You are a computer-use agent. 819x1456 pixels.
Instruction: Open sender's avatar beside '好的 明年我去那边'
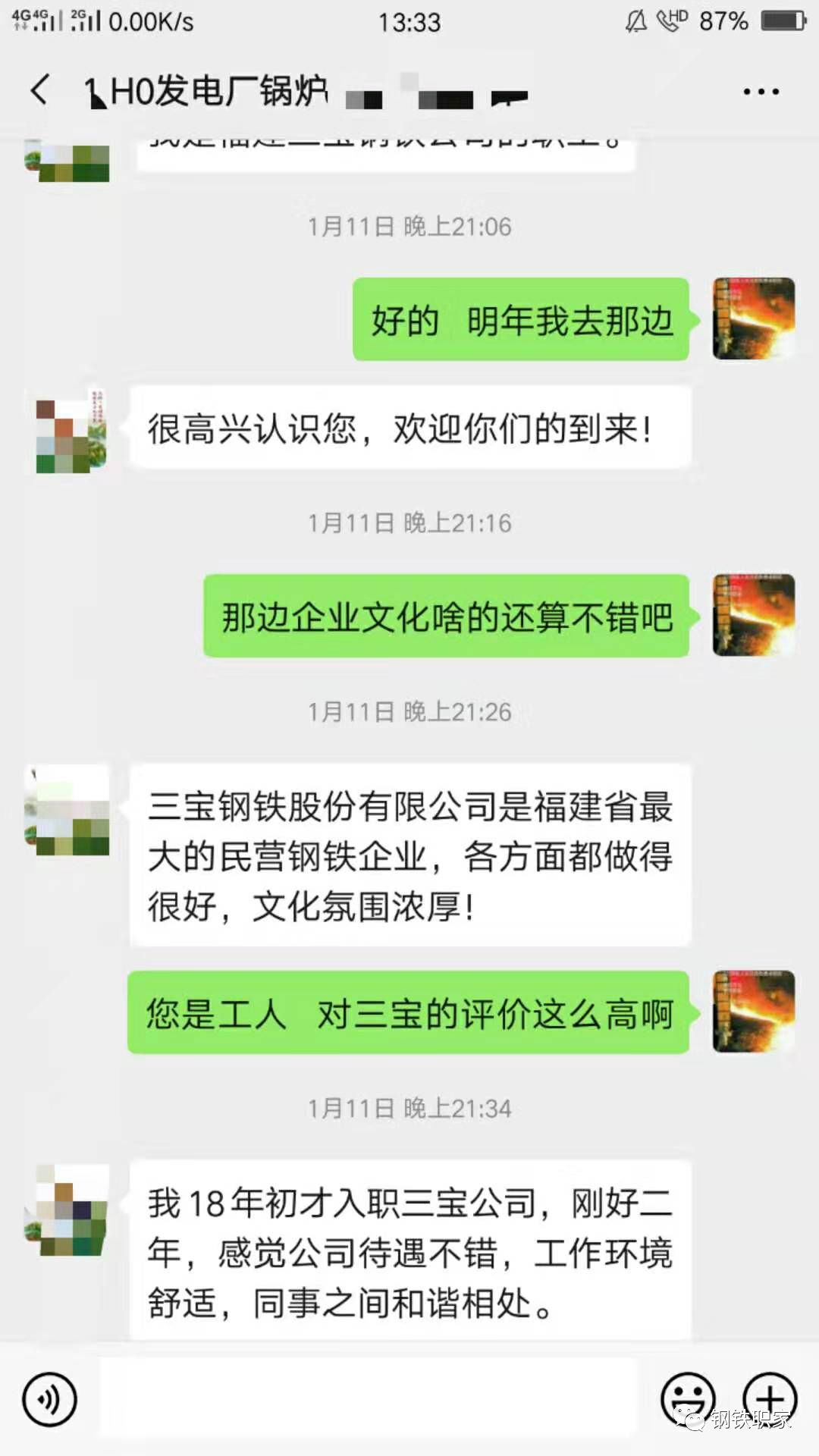pyautogui.click(x=753, y=318)
